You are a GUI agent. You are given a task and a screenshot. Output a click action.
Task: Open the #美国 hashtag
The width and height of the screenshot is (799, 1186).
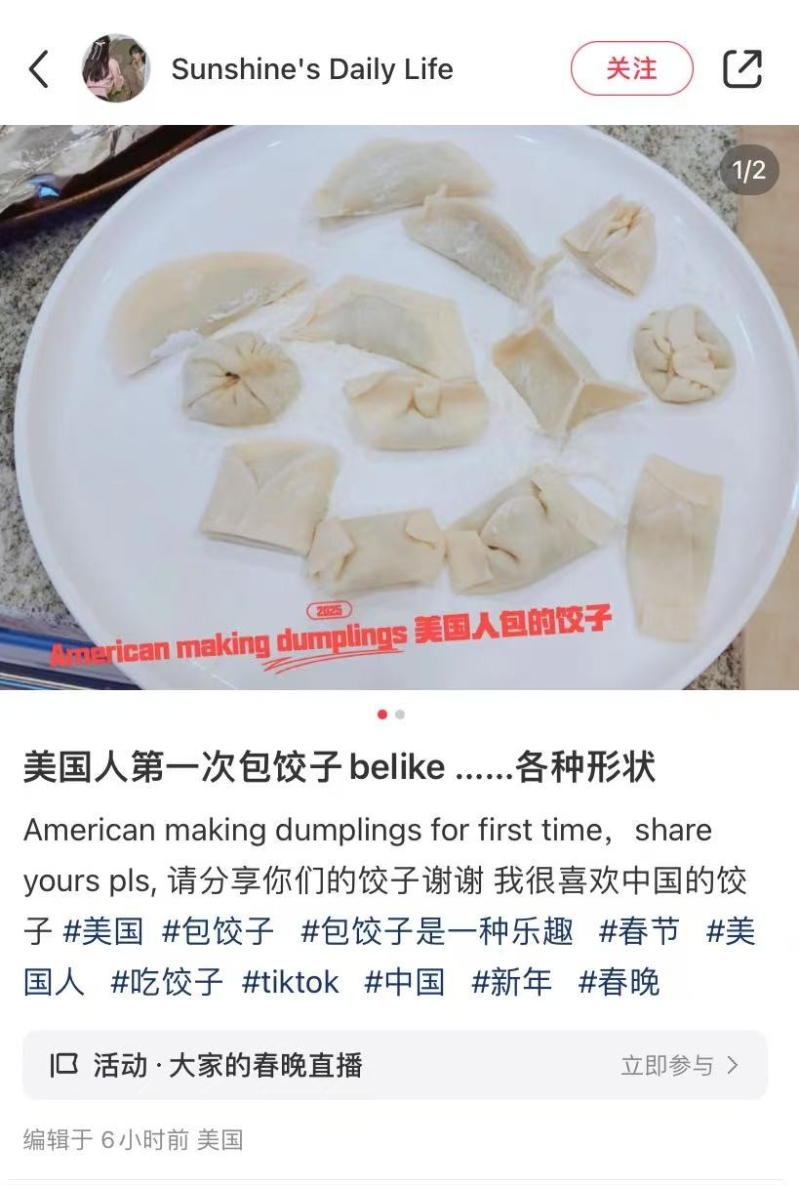pyautogui.click(x=103, y=932)
